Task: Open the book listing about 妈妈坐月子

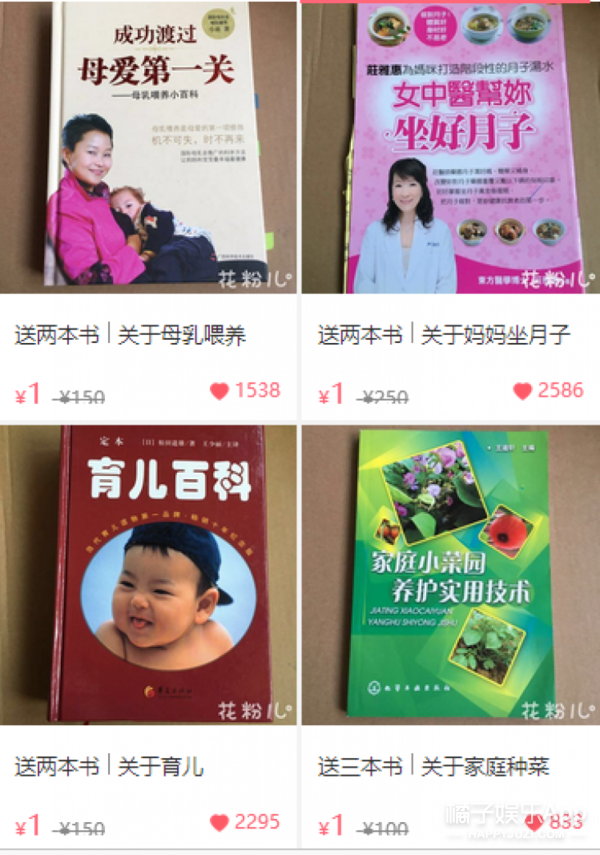Action: pyautogui.click(x=444, y=335)
